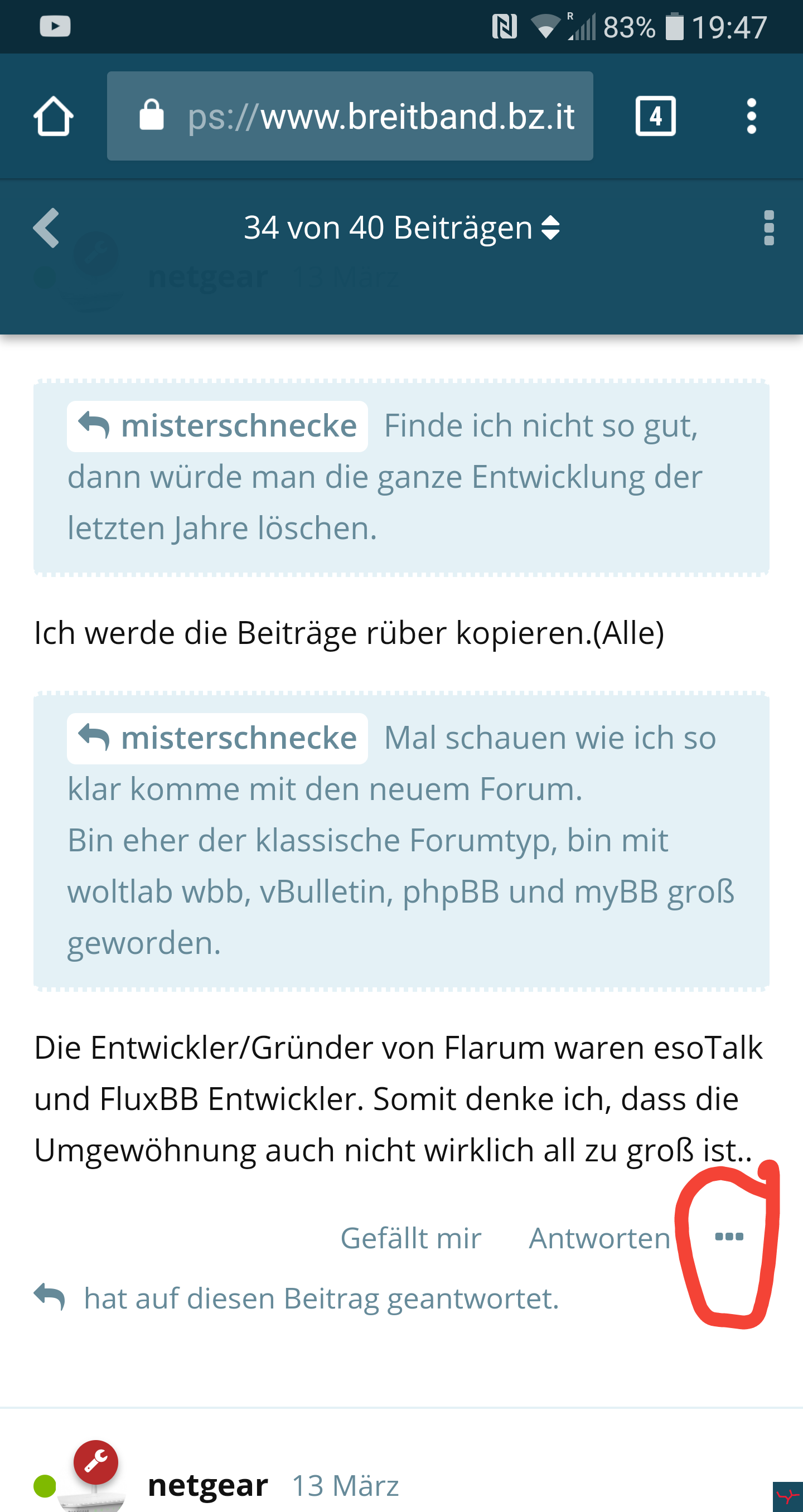Open the browser's three-dot menu

pos(751,115)
